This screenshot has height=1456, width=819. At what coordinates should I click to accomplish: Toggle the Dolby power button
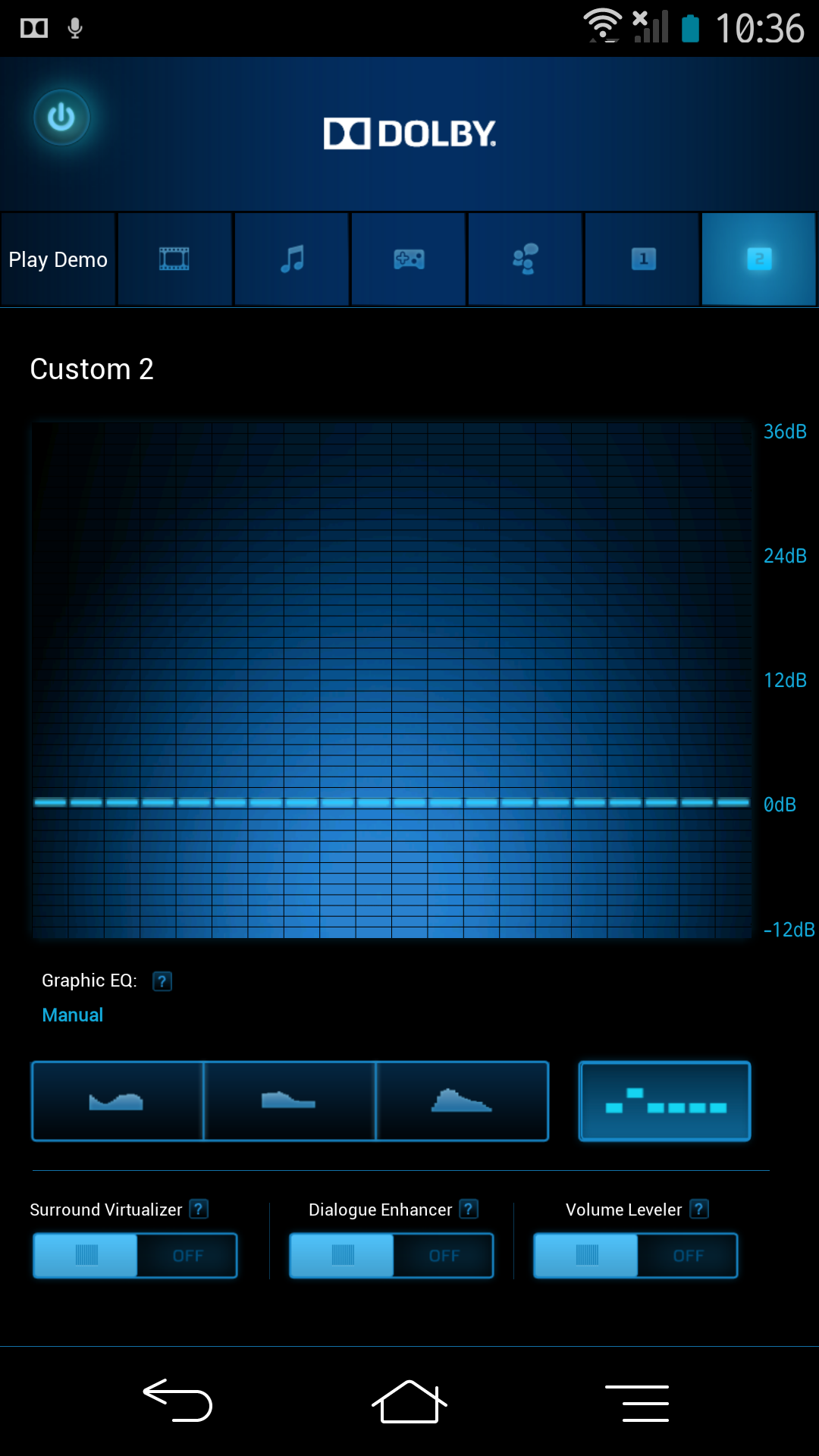click(61, 118)
